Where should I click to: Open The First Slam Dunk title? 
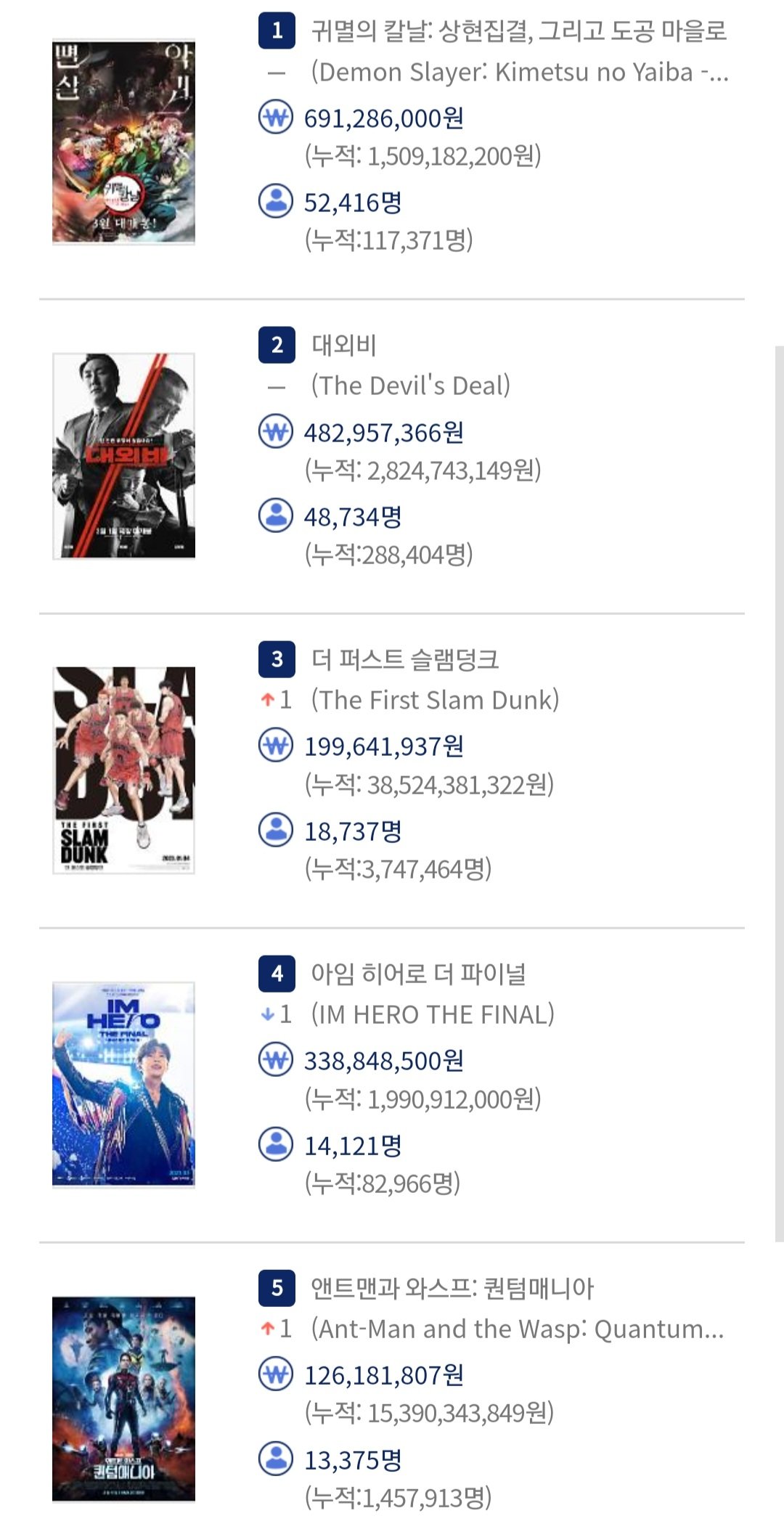coord(404,660)
